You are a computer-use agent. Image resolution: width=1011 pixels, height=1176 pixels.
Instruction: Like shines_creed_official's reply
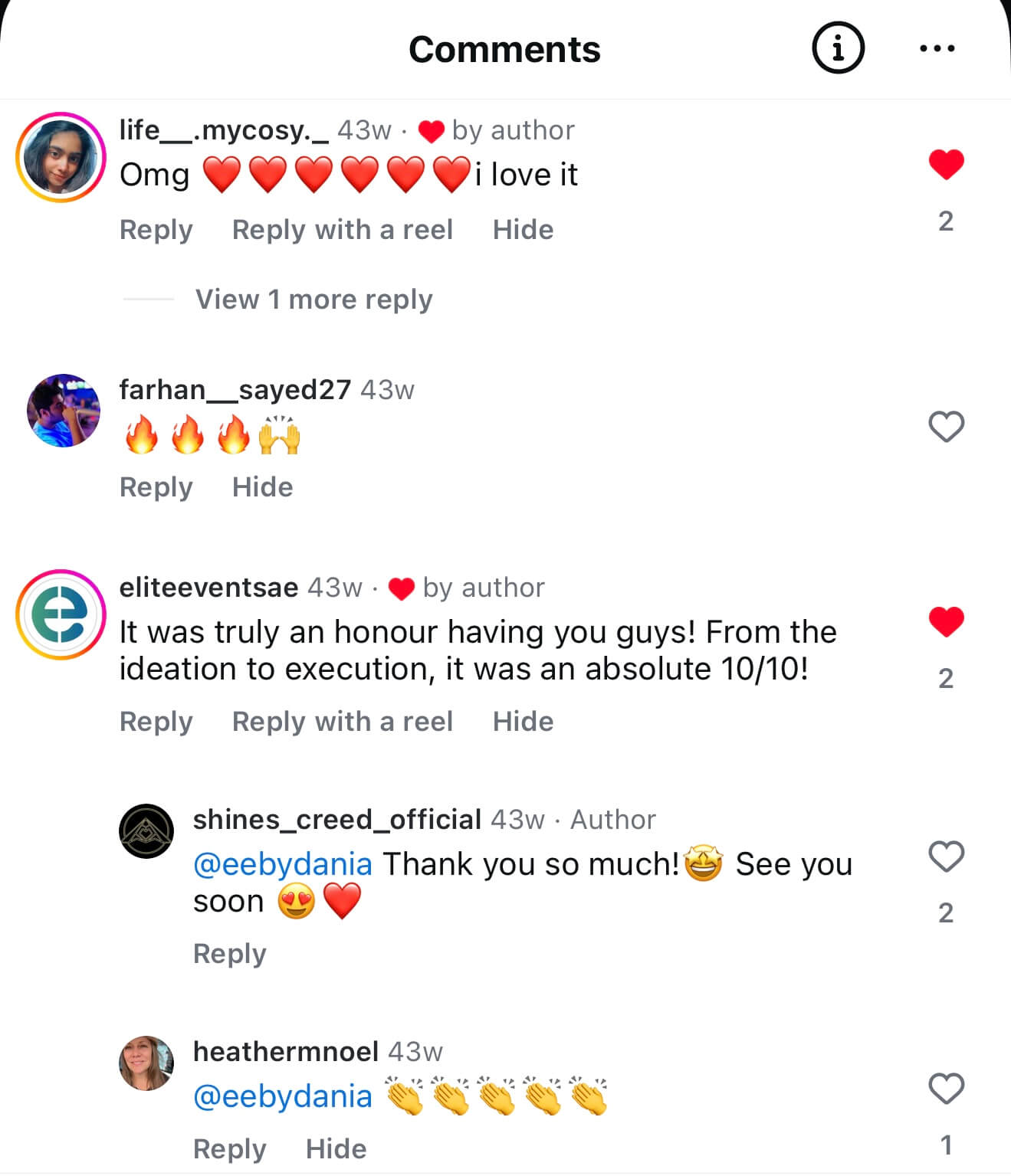pos(946,857)
